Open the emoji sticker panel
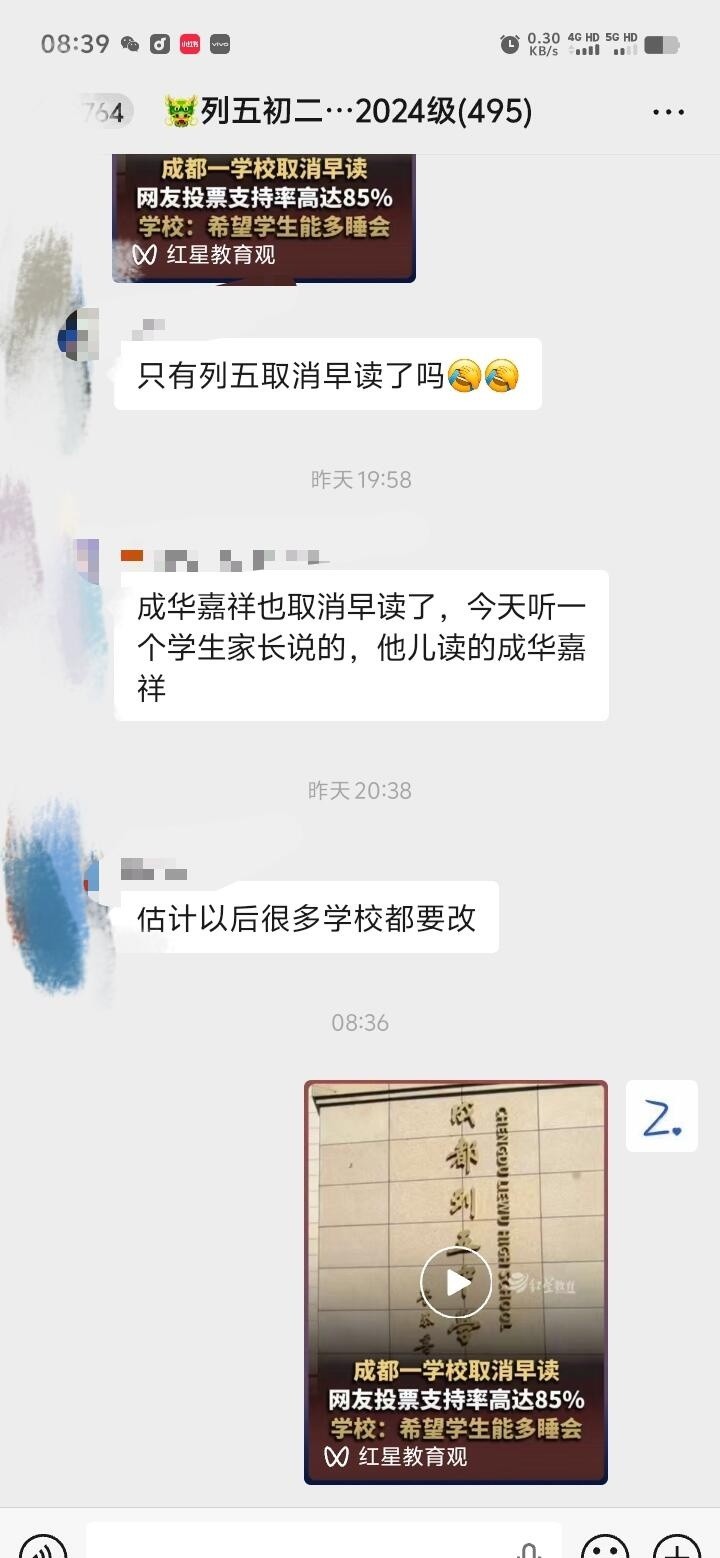This screenshot has width=720, height=1558. (x=605, y=1546)
